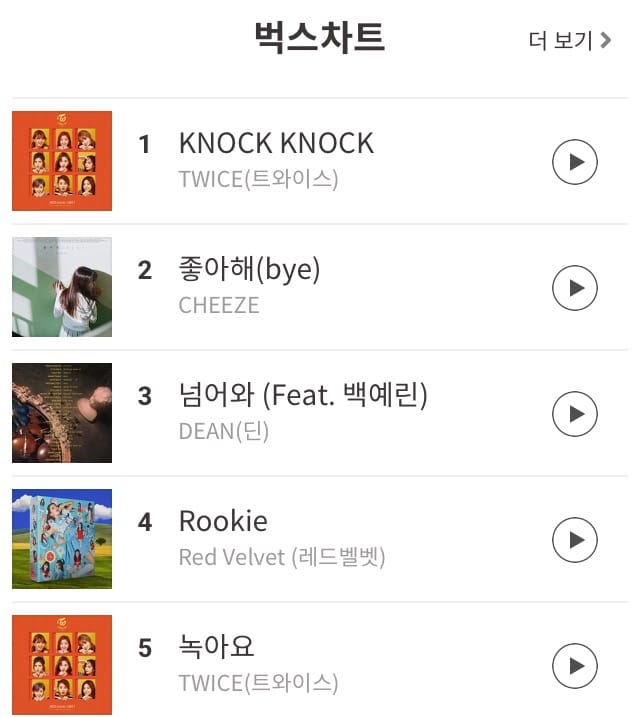Play KNOCK KNOCK by TWICE
Viewport: 640px width, 717px height.
click(x=575, y=162)
